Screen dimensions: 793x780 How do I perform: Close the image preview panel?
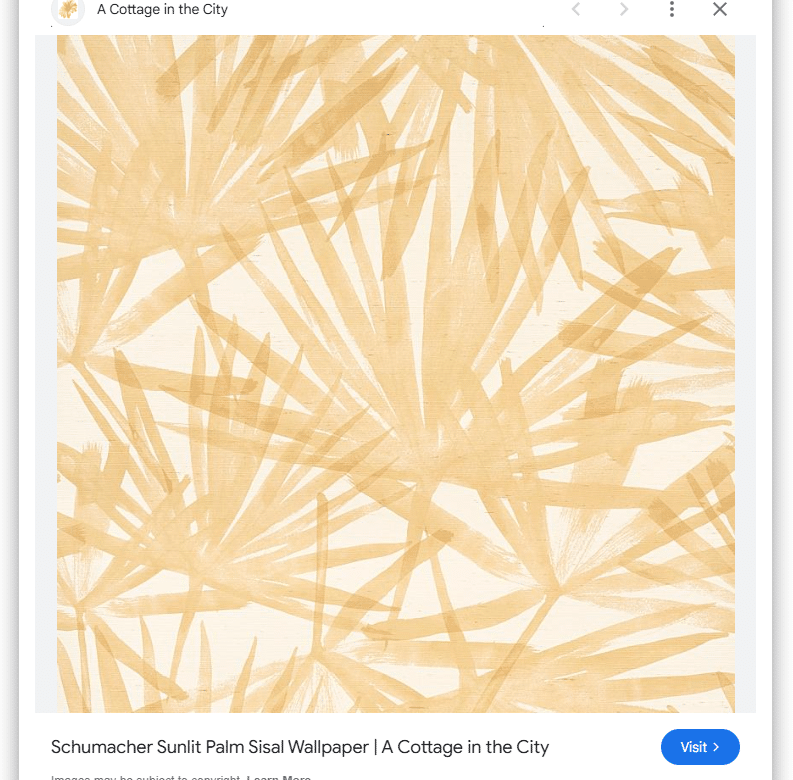point(719,10)
